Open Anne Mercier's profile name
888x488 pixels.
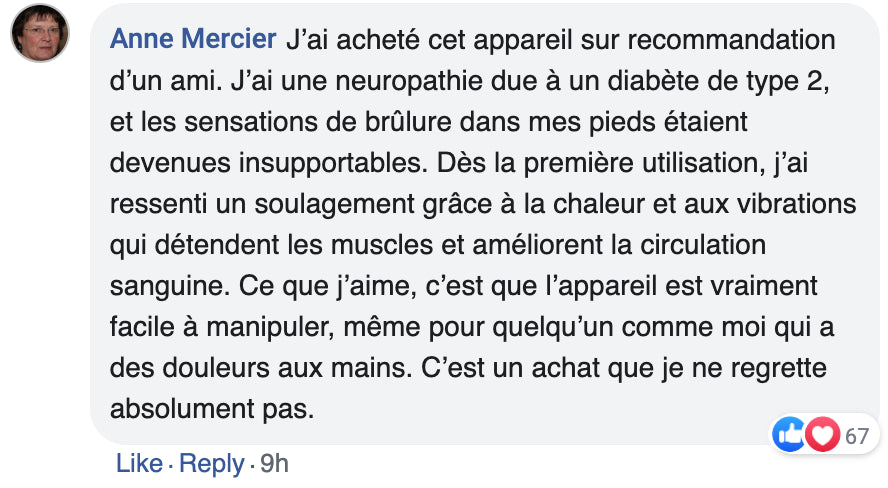click(x=193, y=39)
